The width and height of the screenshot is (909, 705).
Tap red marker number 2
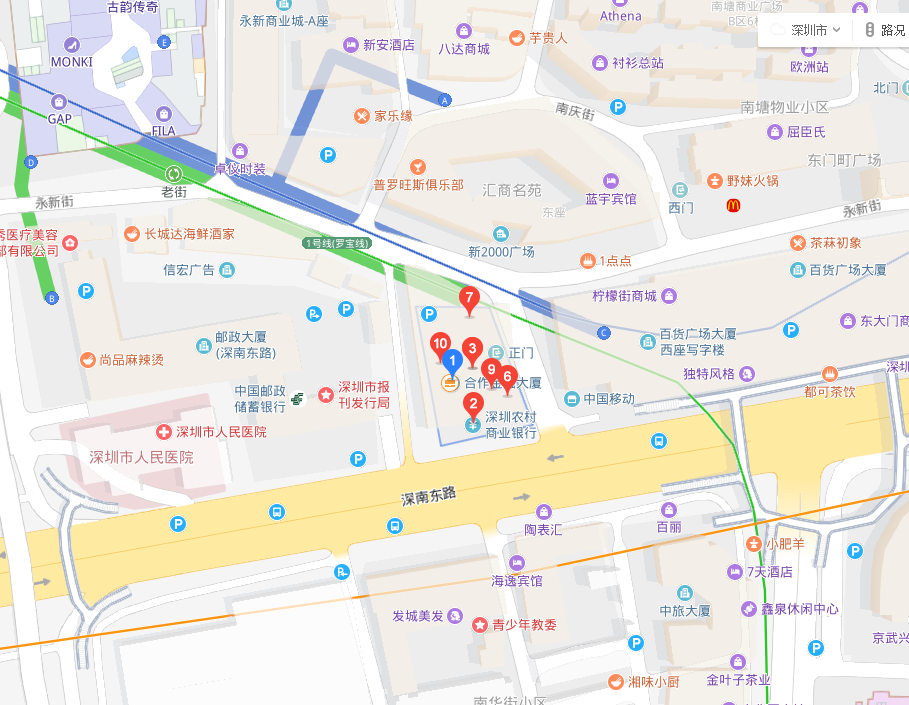pos(472,405)
